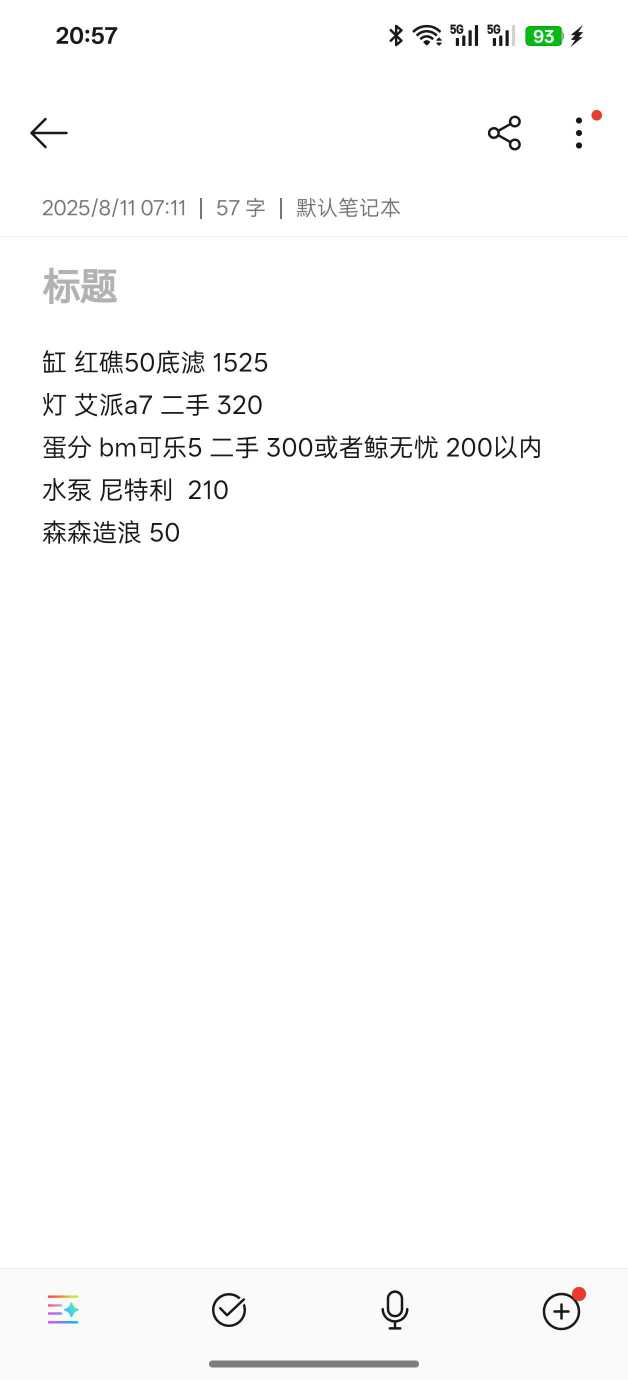Tap the 标题 title field
The height and width of the screenshot is (1380, 628).
80,287
